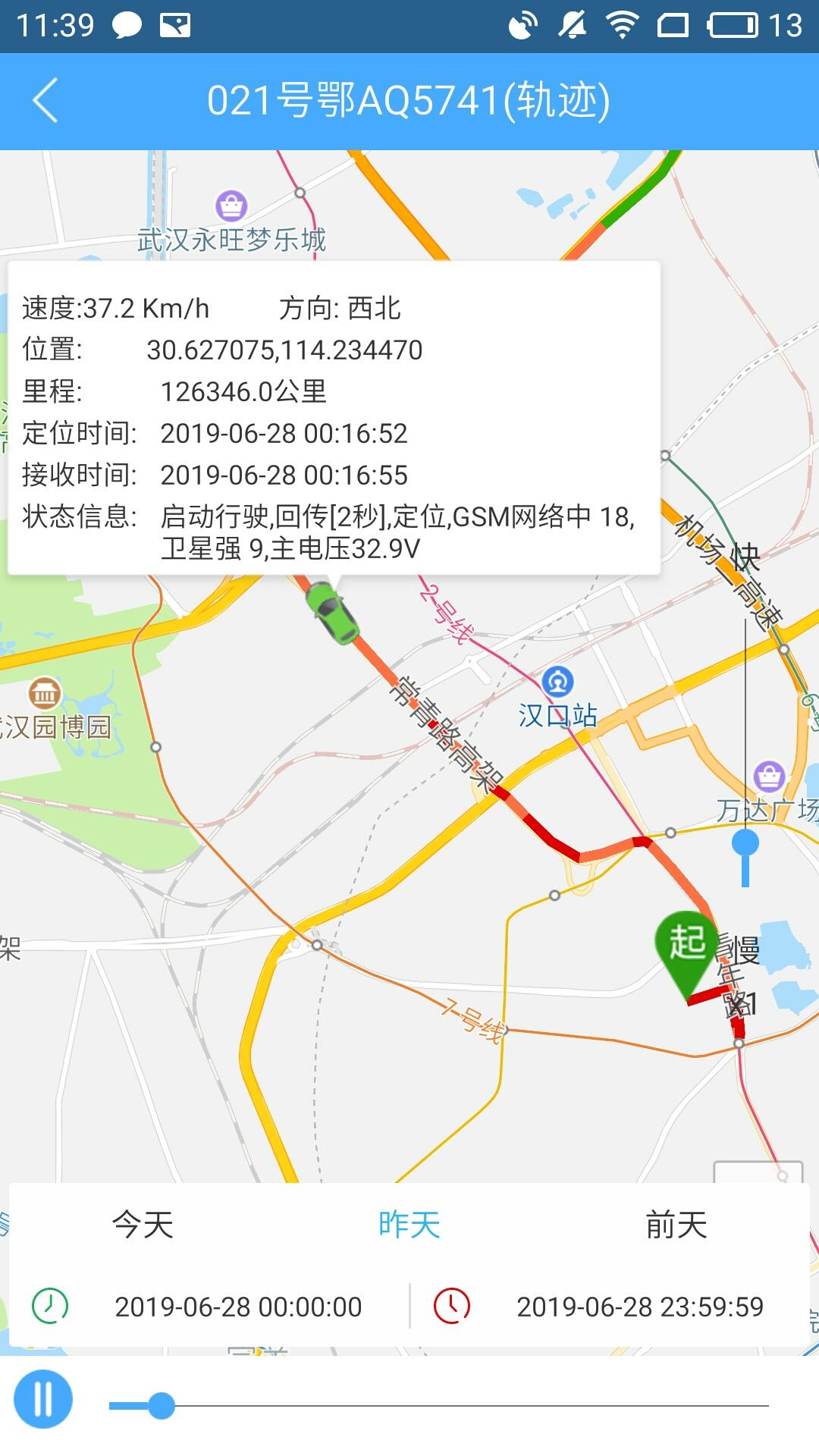Tap the 汉口站 railway station icon
The image size is (819, 1456).
pyautogui.click(x=559, y=680)
